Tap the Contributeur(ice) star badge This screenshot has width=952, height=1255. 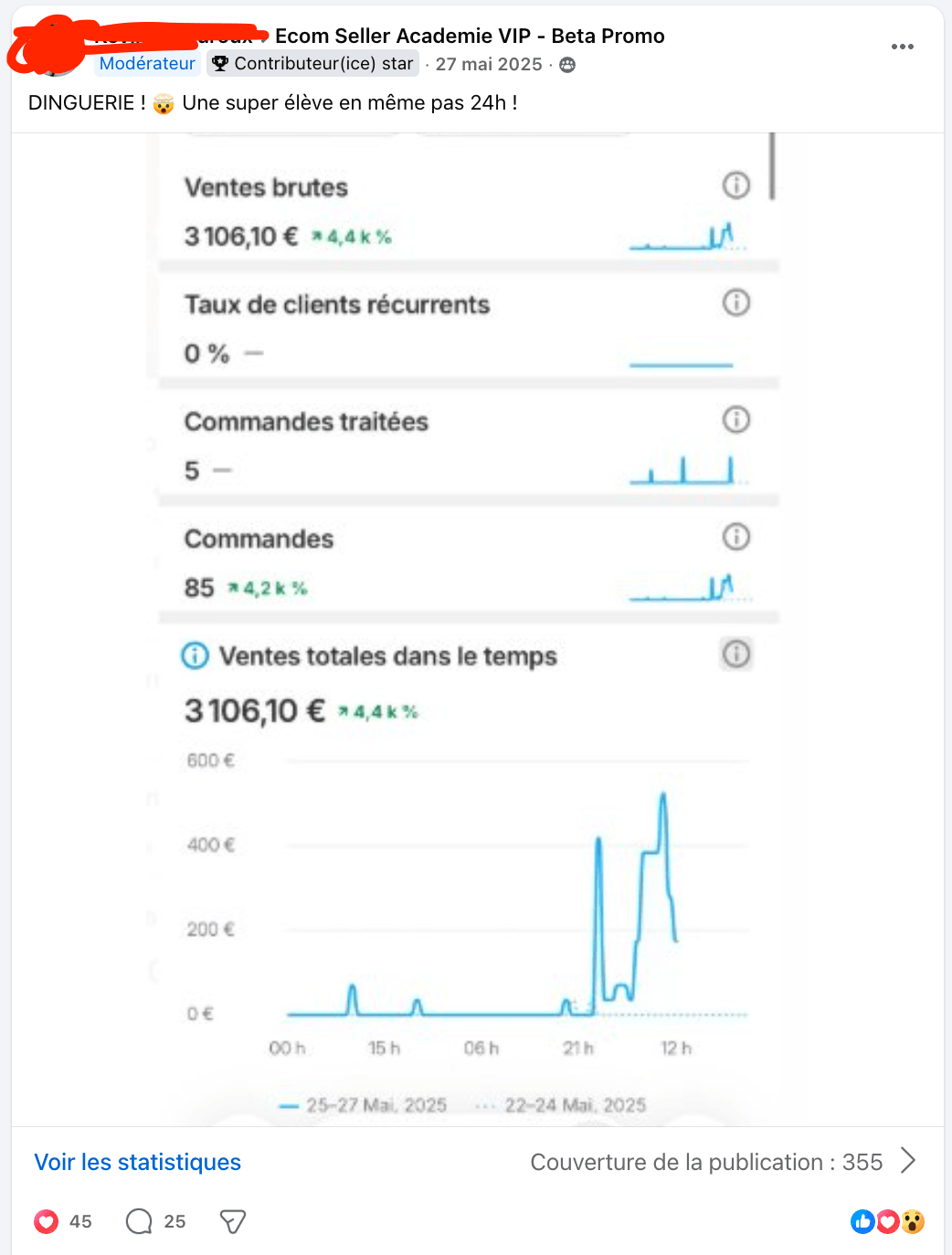pyautogui.click(x=313, y=64)
